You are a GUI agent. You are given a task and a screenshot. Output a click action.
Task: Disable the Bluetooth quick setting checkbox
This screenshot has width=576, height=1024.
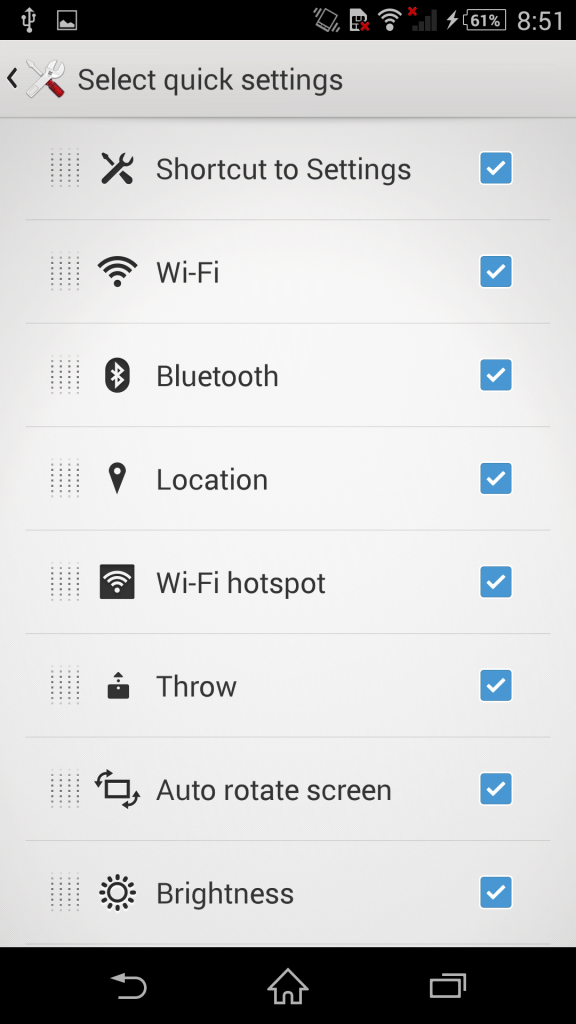[x=496, y=375]
